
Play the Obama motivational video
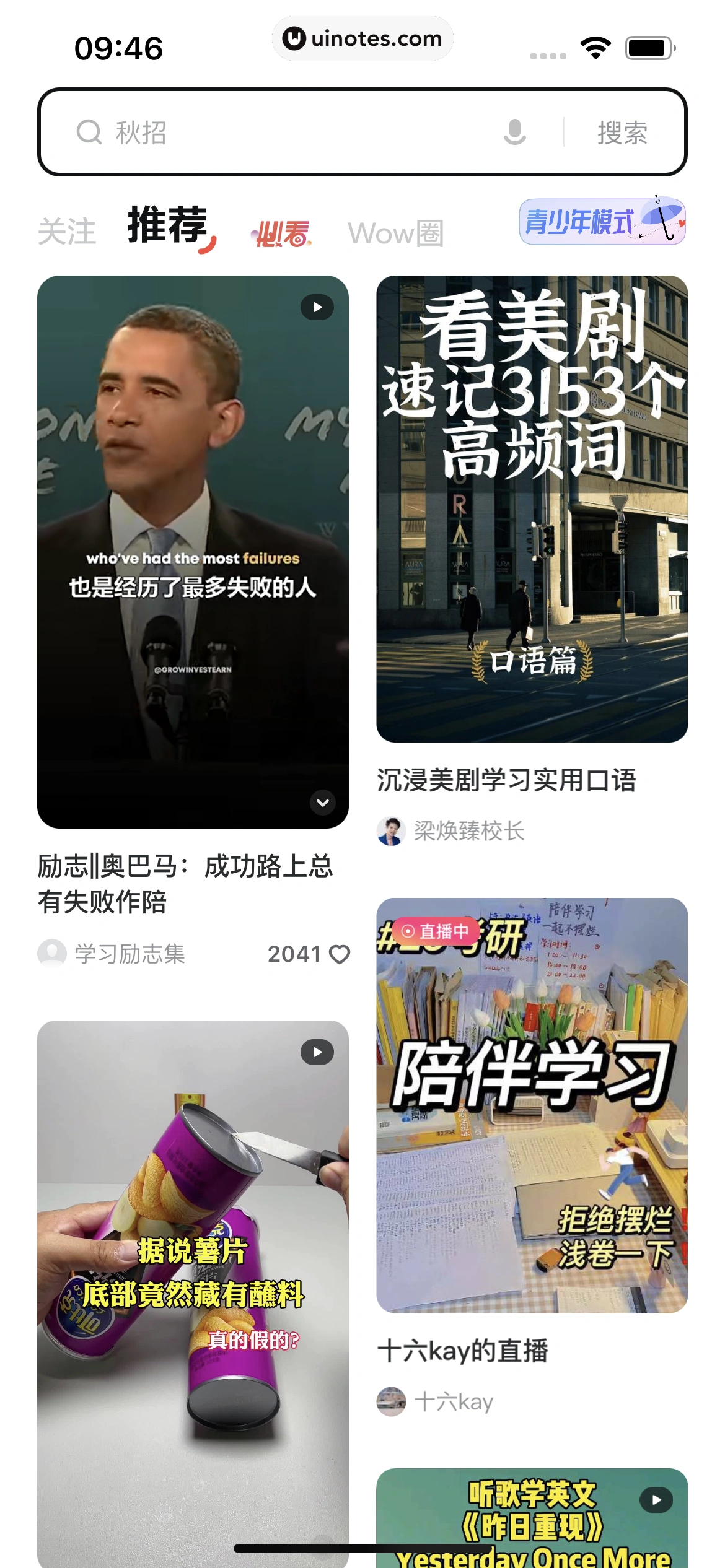click(316, 307)
